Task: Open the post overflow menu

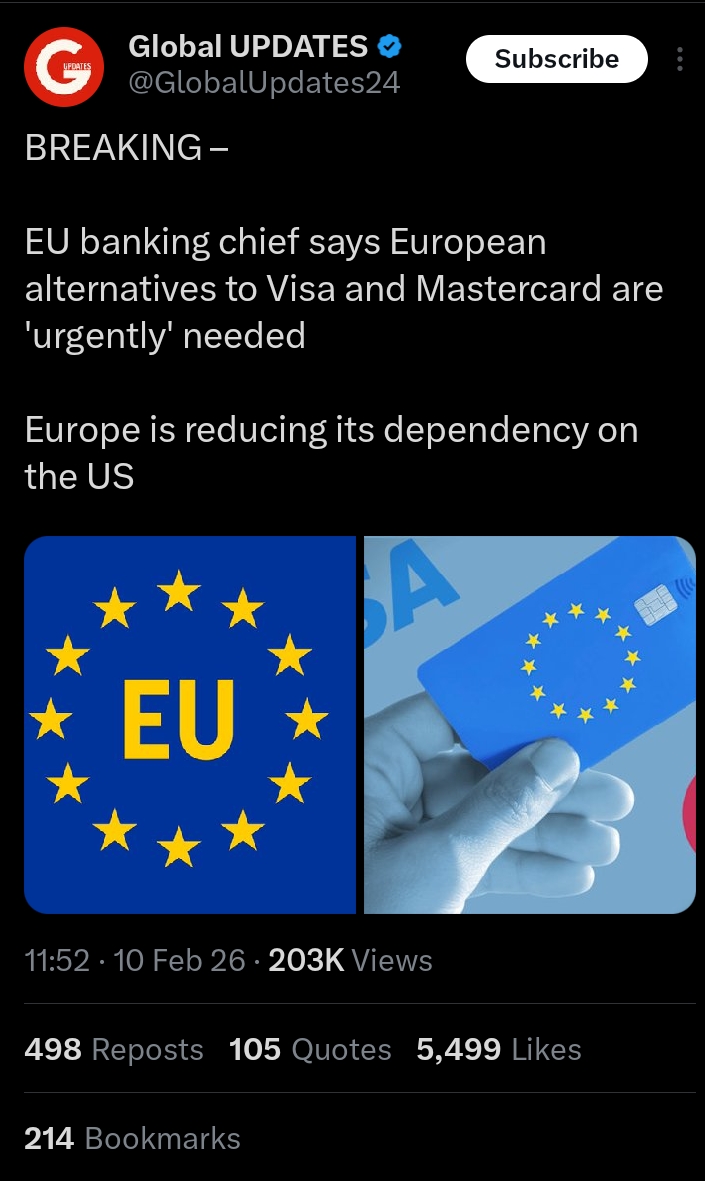Action: pyautogui.click(x=680, y=60)
